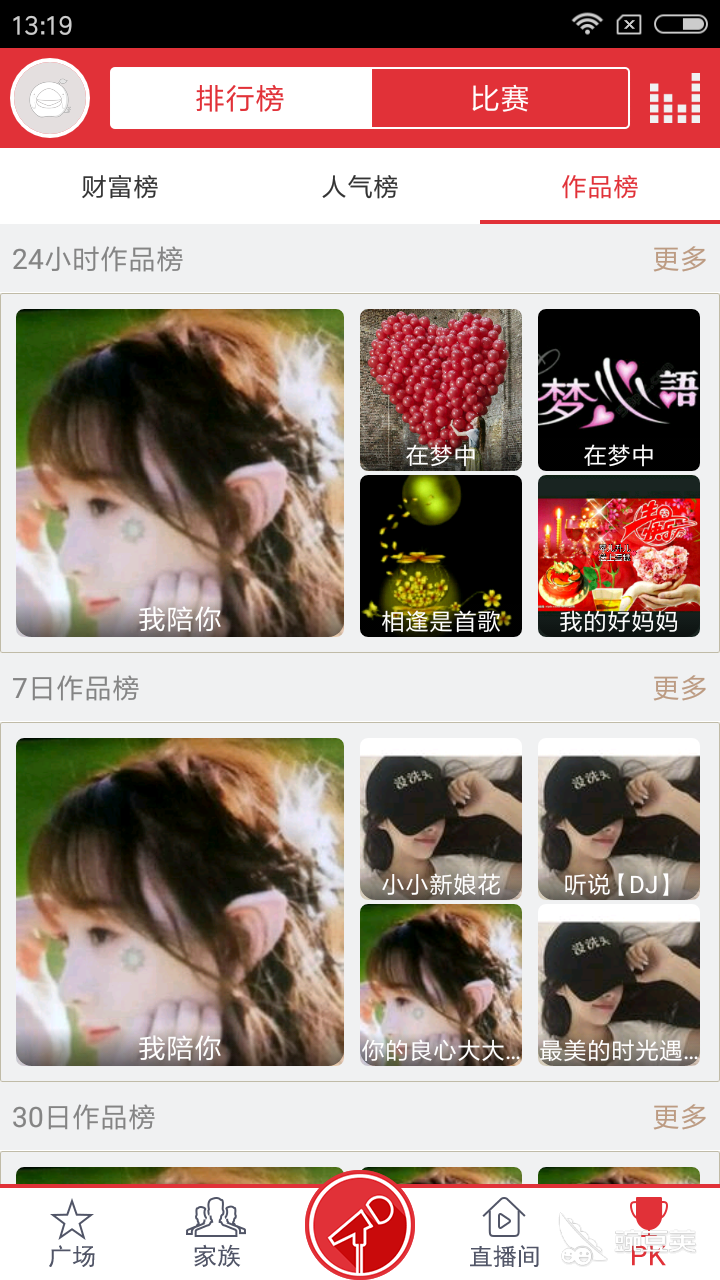Open the 相逢是首歌 song tile
The image size is (720, 1280).
click(441, 556)
